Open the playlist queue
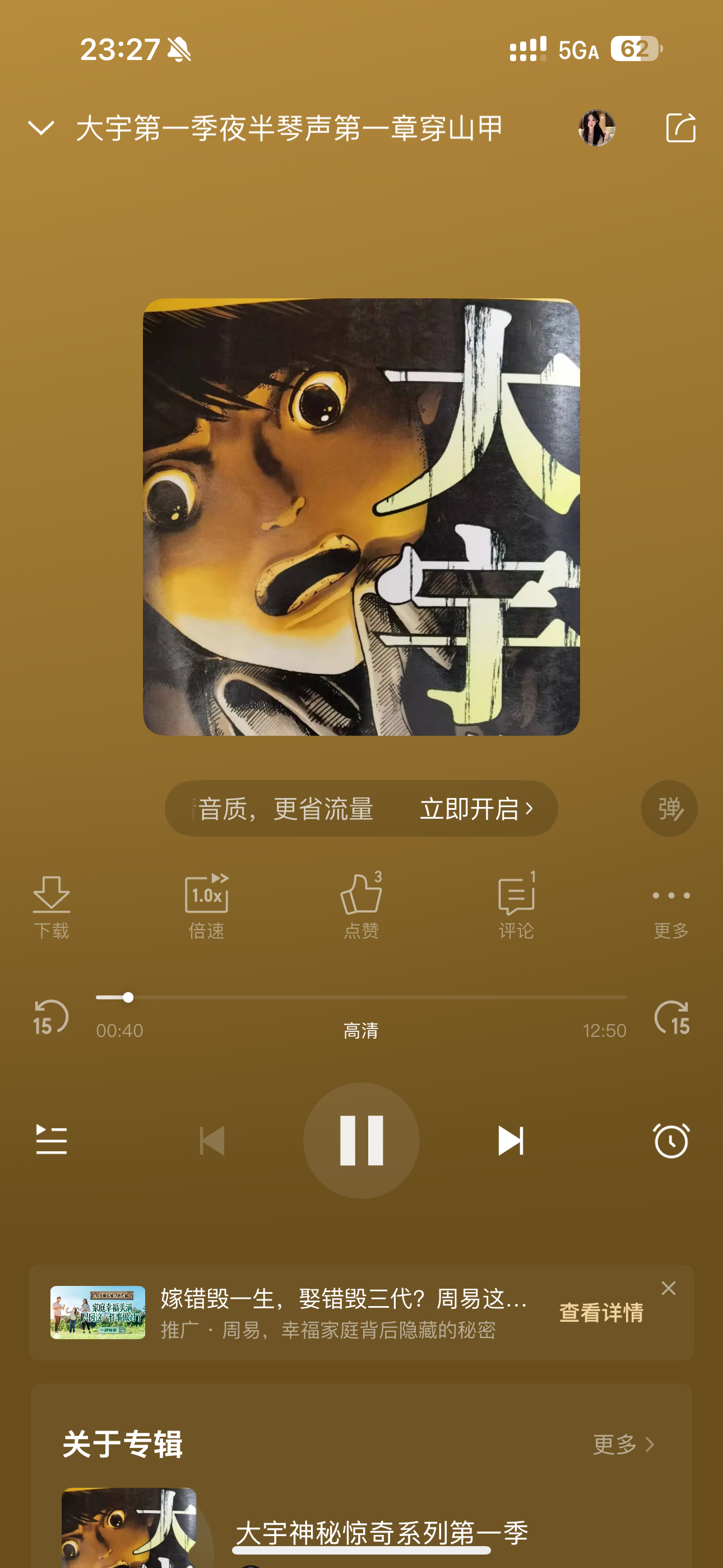Image resolution: width=723 pixels, height=1568 pixels. coord(51,1140)
